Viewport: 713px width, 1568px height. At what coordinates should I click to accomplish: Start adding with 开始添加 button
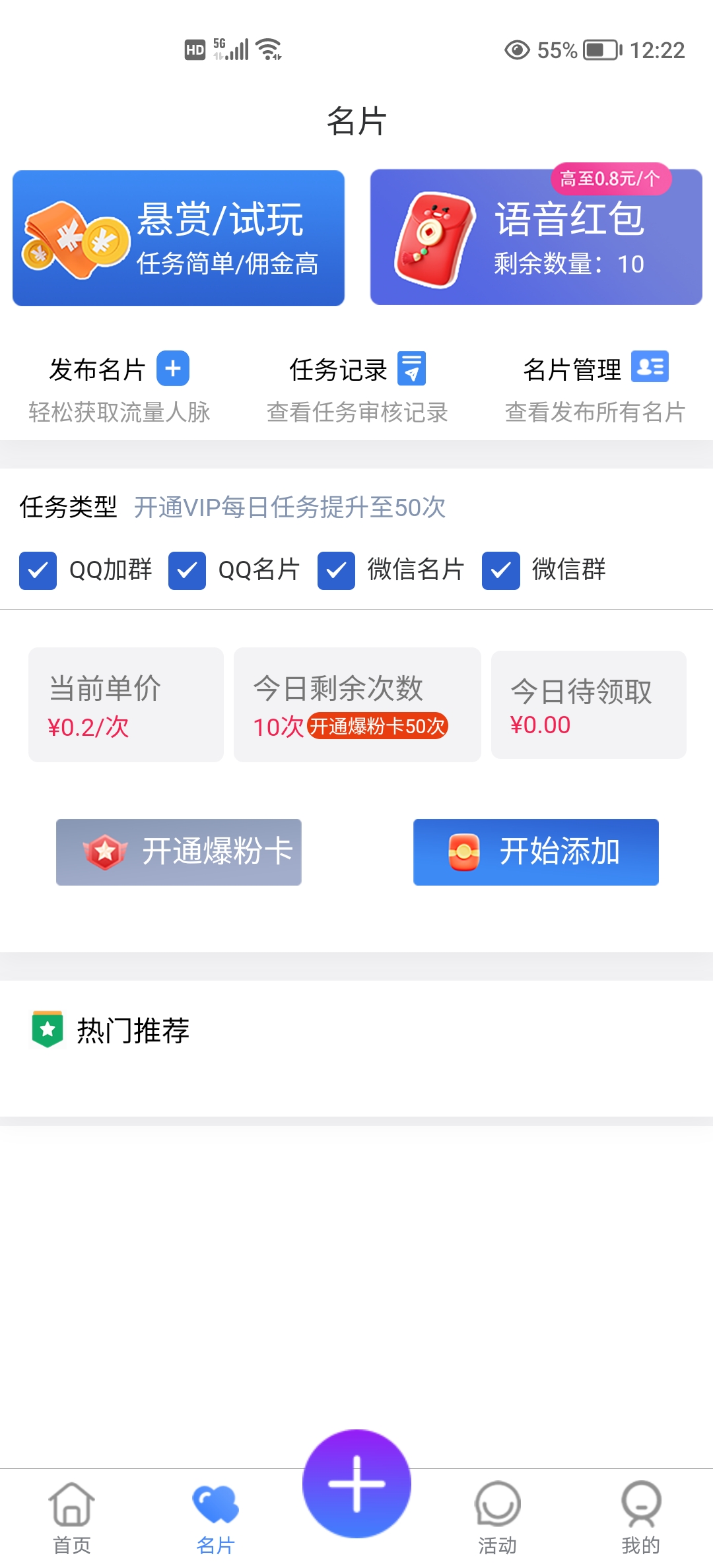pyautogui.click(x=536, y=852)
